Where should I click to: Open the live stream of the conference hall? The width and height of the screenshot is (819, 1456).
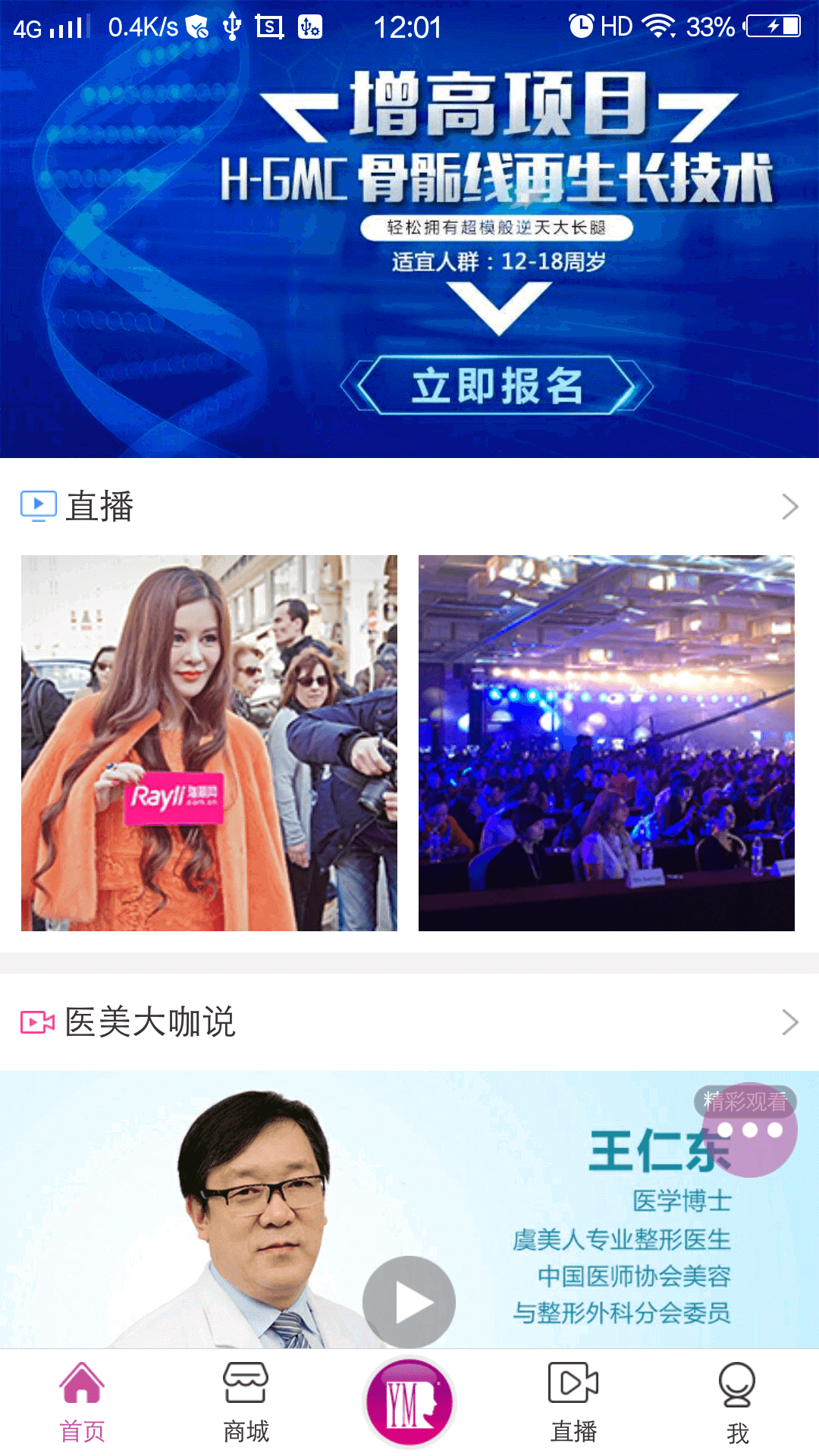click(x=606, y=743)
